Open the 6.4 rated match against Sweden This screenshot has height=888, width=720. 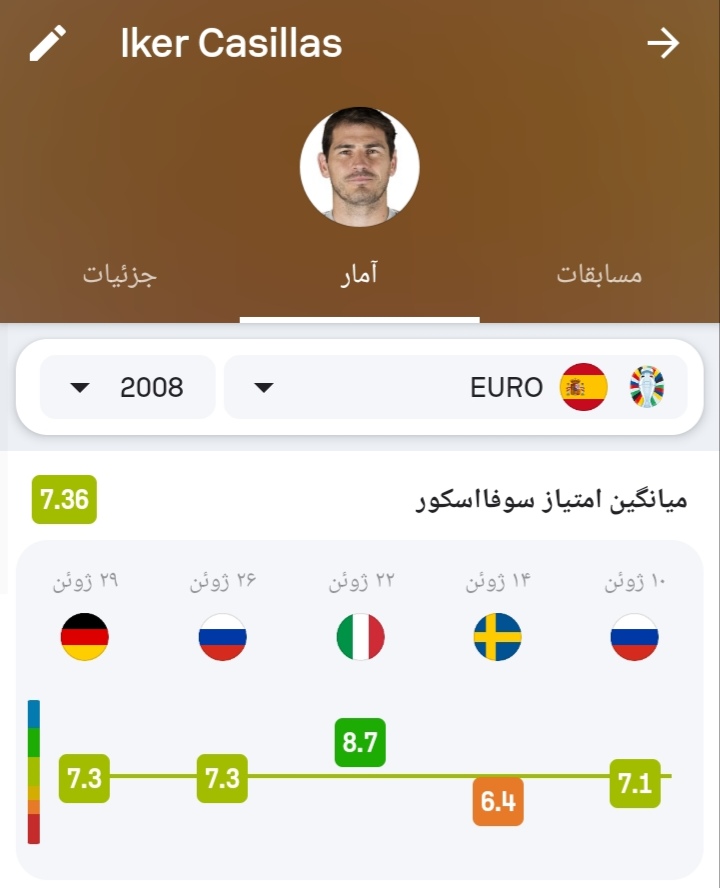(x=498, y=801)
